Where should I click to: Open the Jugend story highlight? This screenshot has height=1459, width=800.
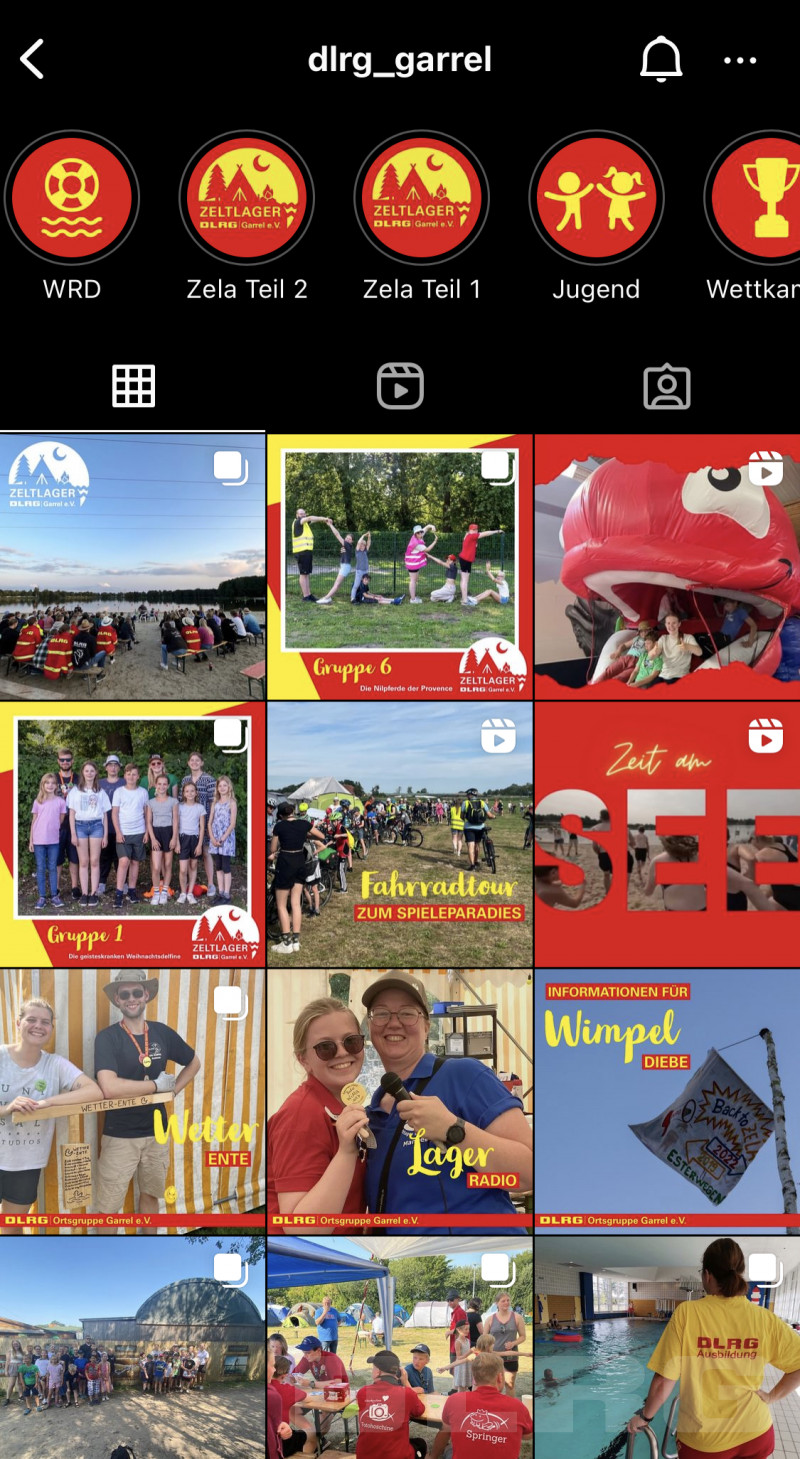coord(596,198)
